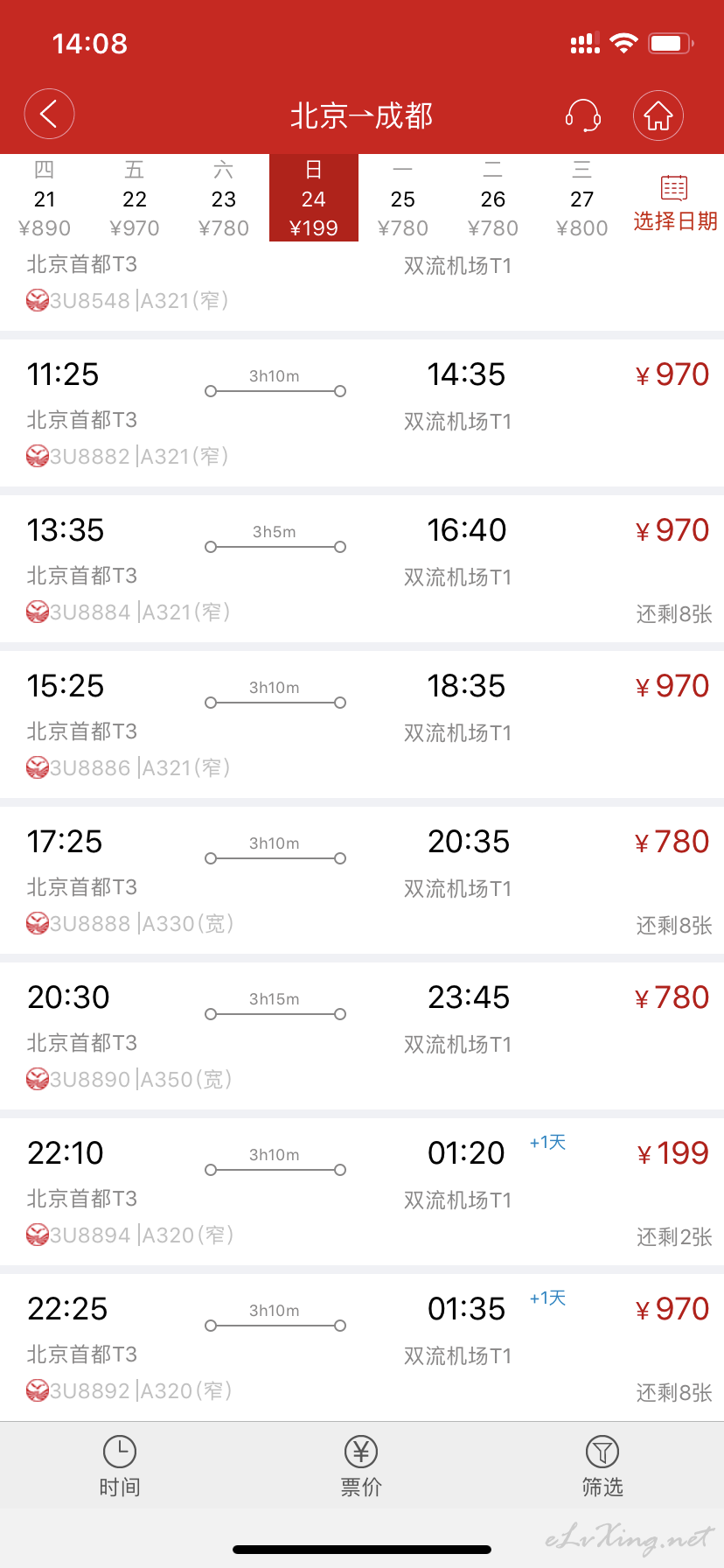This screenshot has width=724, height=1568.
Task: Pick the ¥199 flight 3U8894 at 22:10
Action: (362, 1192)
